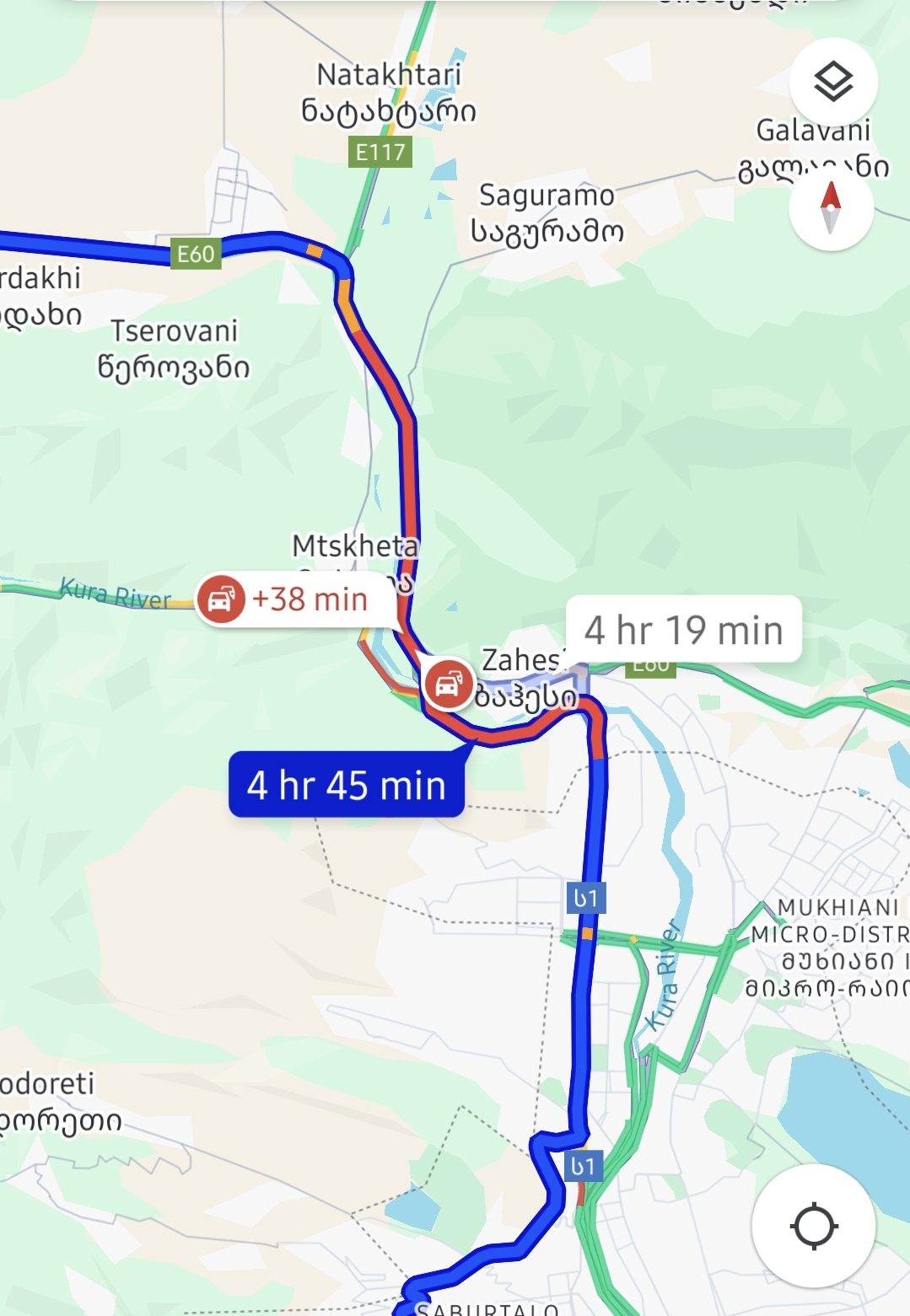This screenshot has width=910, height=1316.
Task: Select the alternate 4 hr 19 min route
Action: [683, 630]
